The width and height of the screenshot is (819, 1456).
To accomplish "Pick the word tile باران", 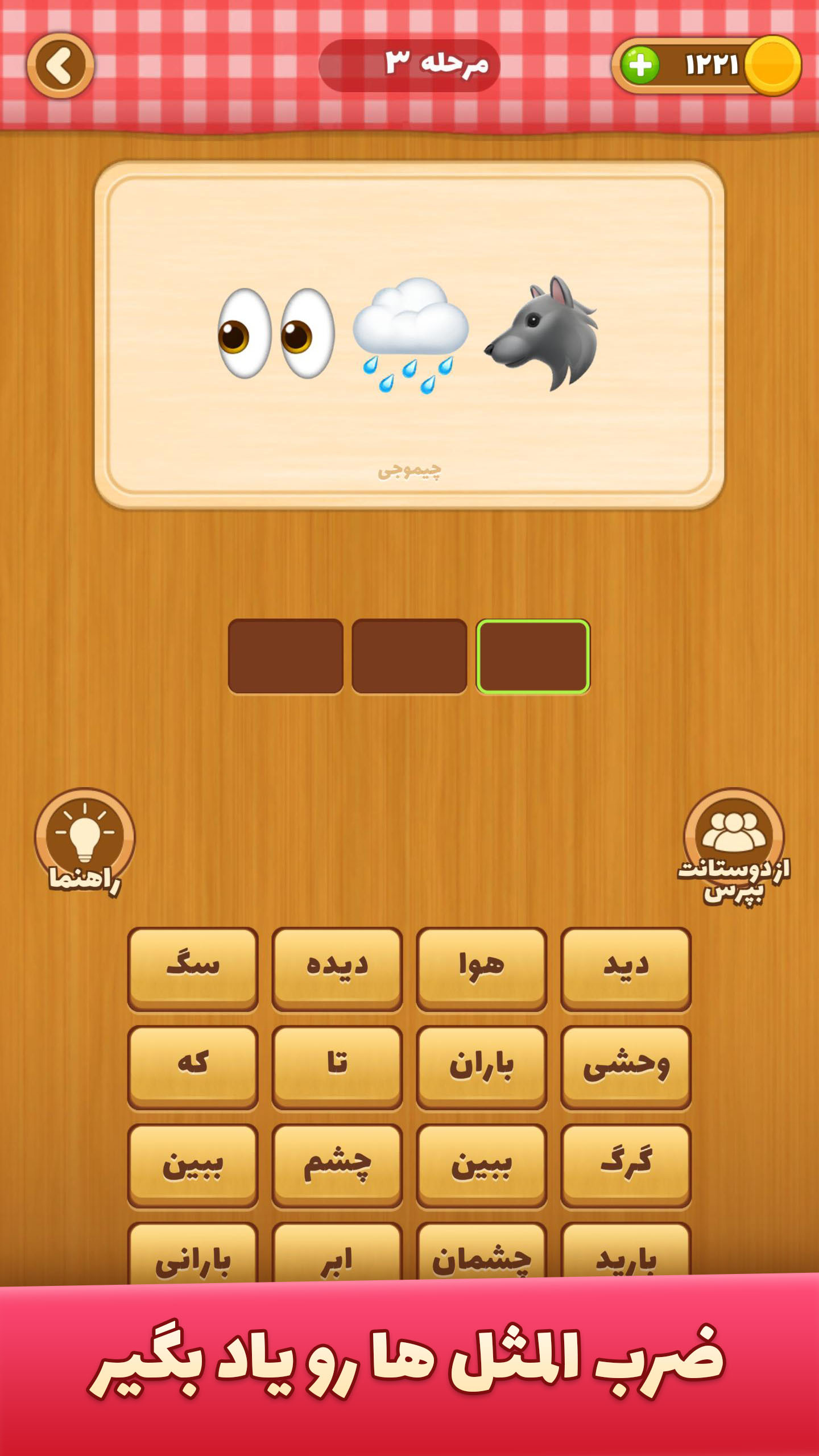I will [481, 1065].
